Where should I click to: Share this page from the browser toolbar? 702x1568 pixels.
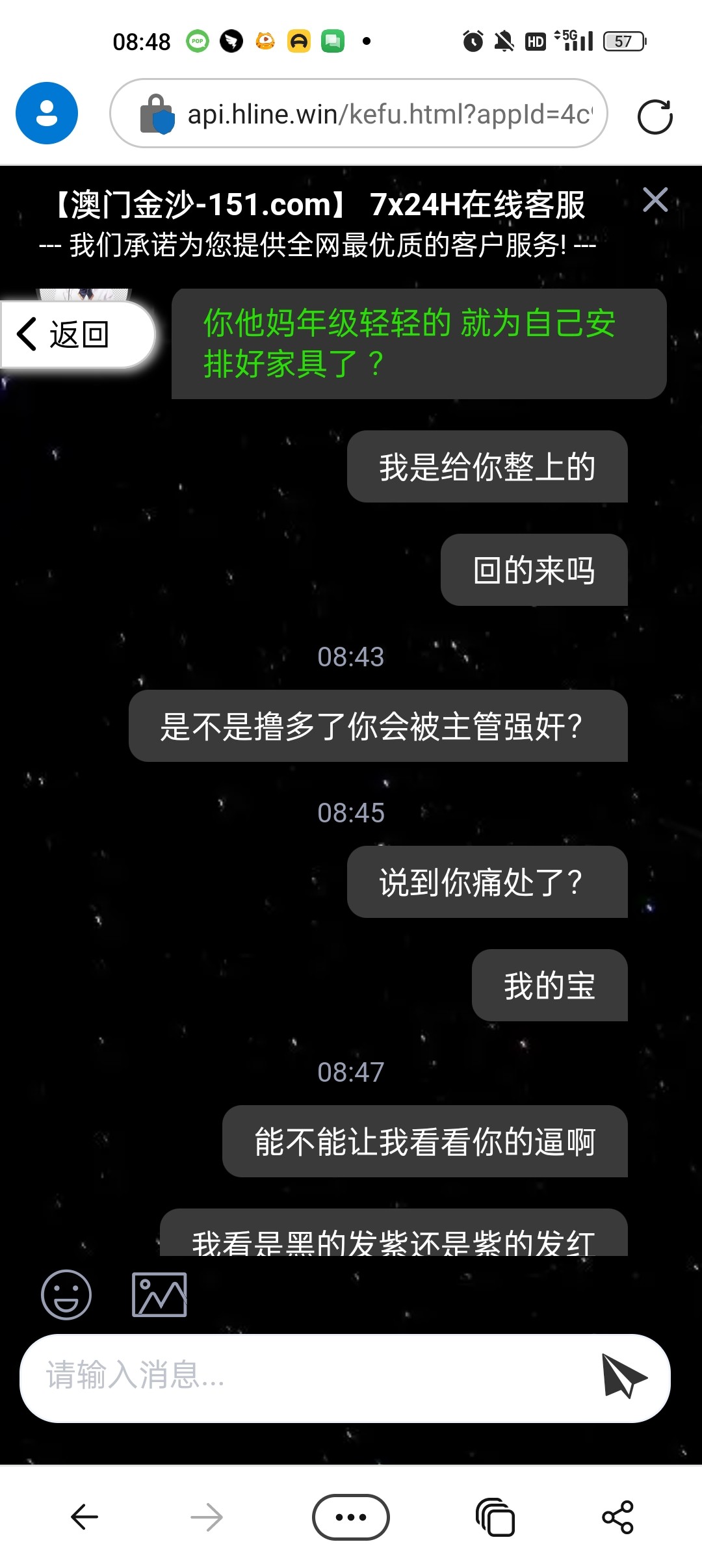(x=617, y=1517)
